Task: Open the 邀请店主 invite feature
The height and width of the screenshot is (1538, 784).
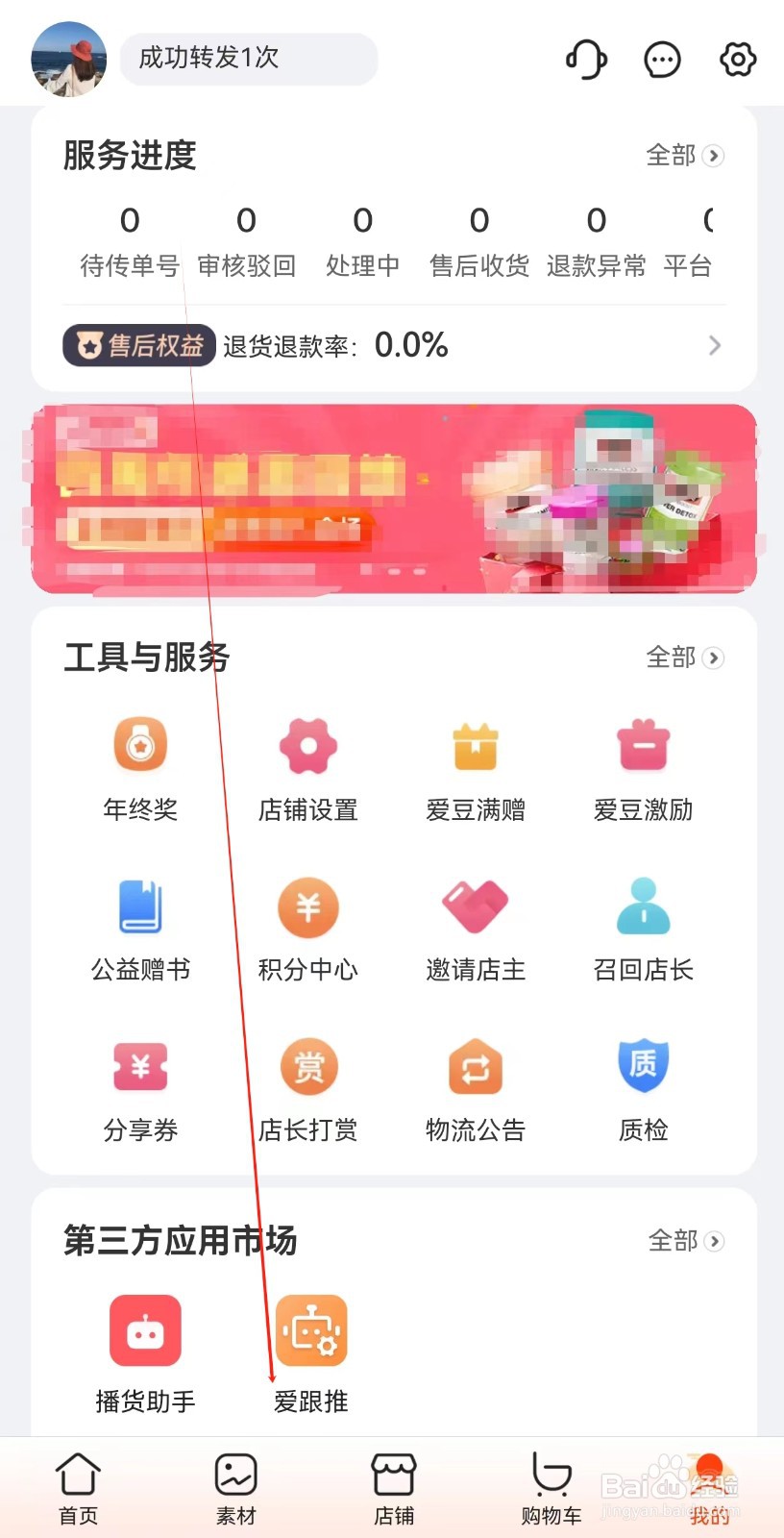Action: (x=475, y=925)
